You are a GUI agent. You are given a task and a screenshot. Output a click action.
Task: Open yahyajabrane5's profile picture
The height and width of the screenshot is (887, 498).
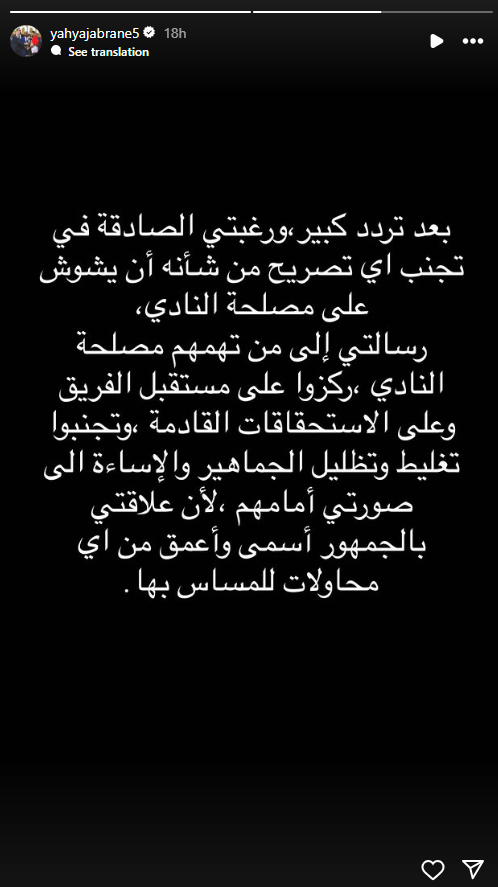point(26,41)
